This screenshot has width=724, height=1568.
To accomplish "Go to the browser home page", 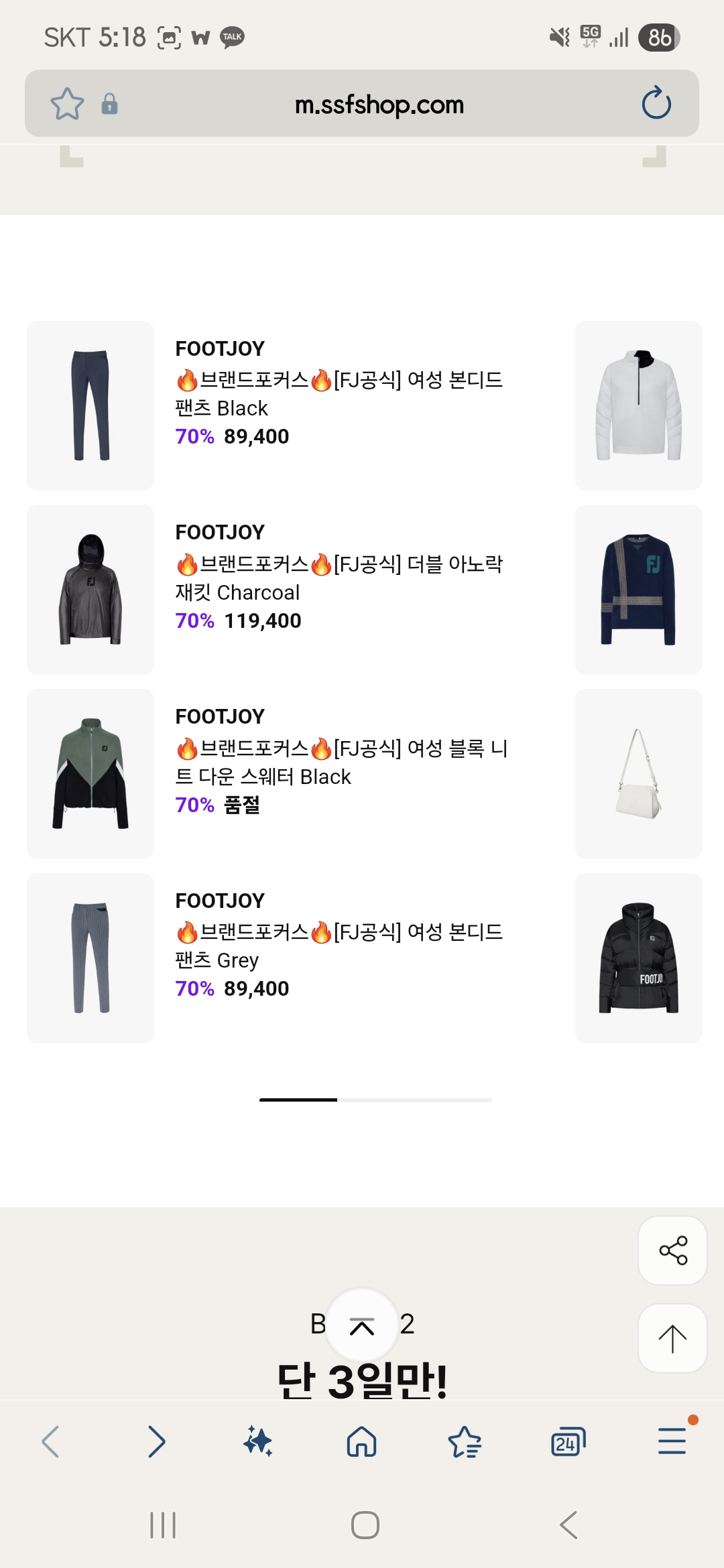I will (361, 1441).
